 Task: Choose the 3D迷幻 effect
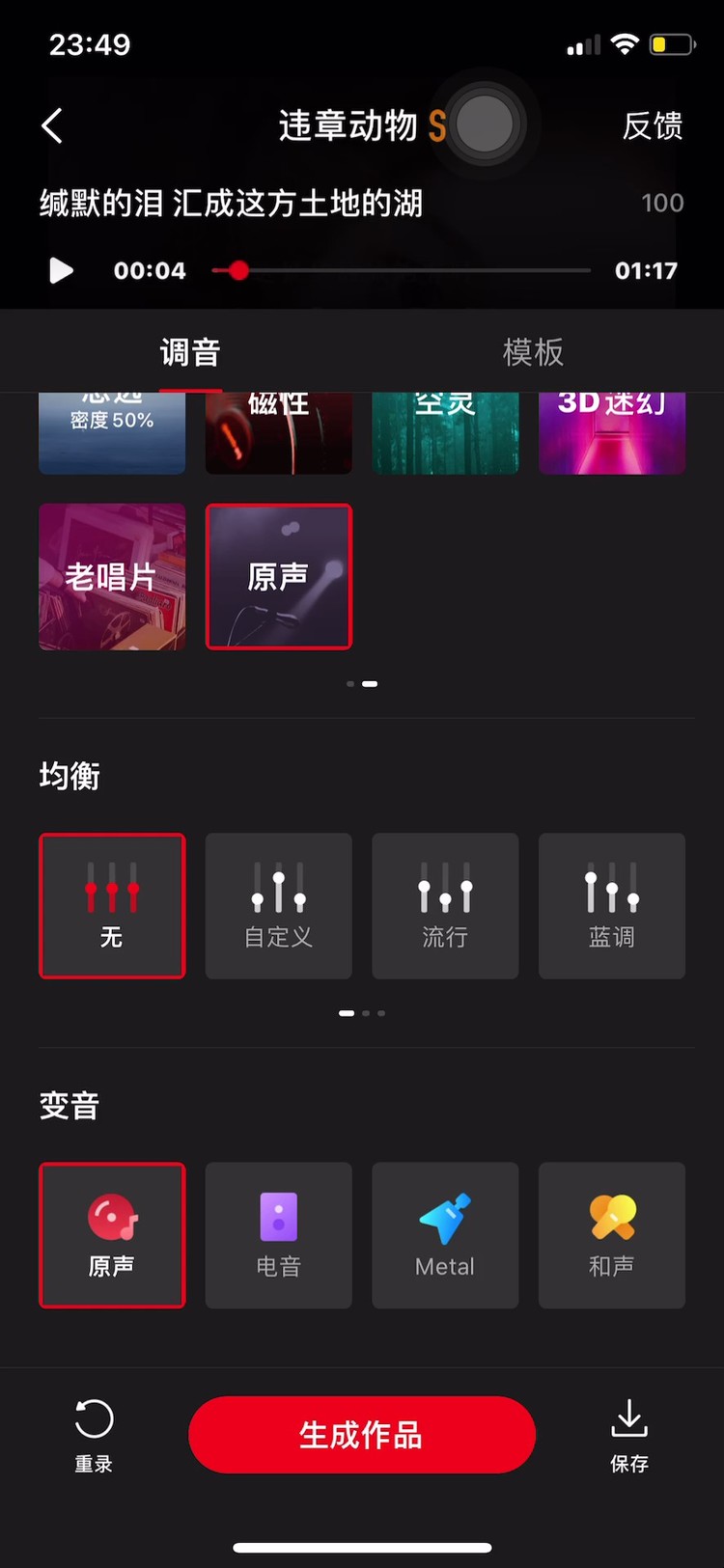612,434
